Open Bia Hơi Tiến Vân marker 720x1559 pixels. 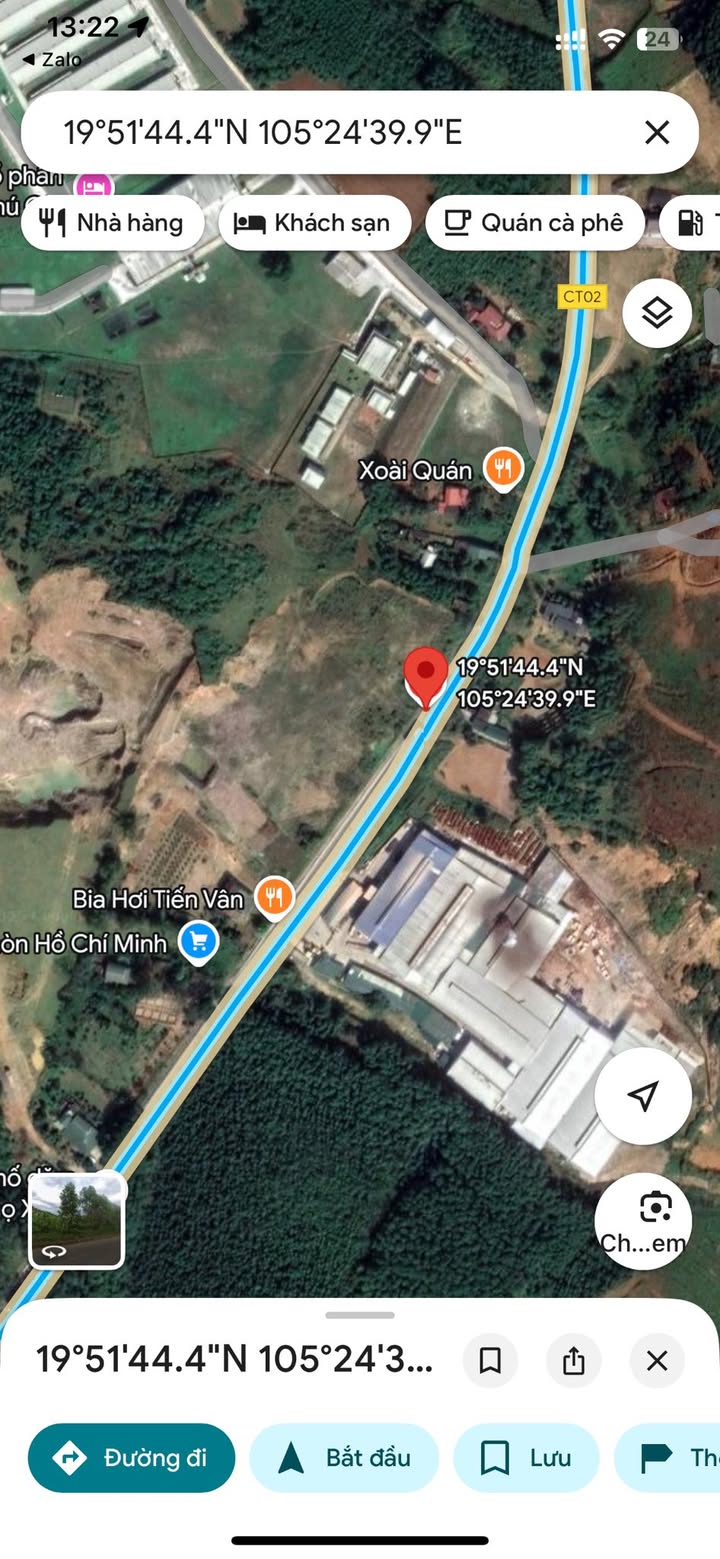pyautogui.click(x=274, y=898)
